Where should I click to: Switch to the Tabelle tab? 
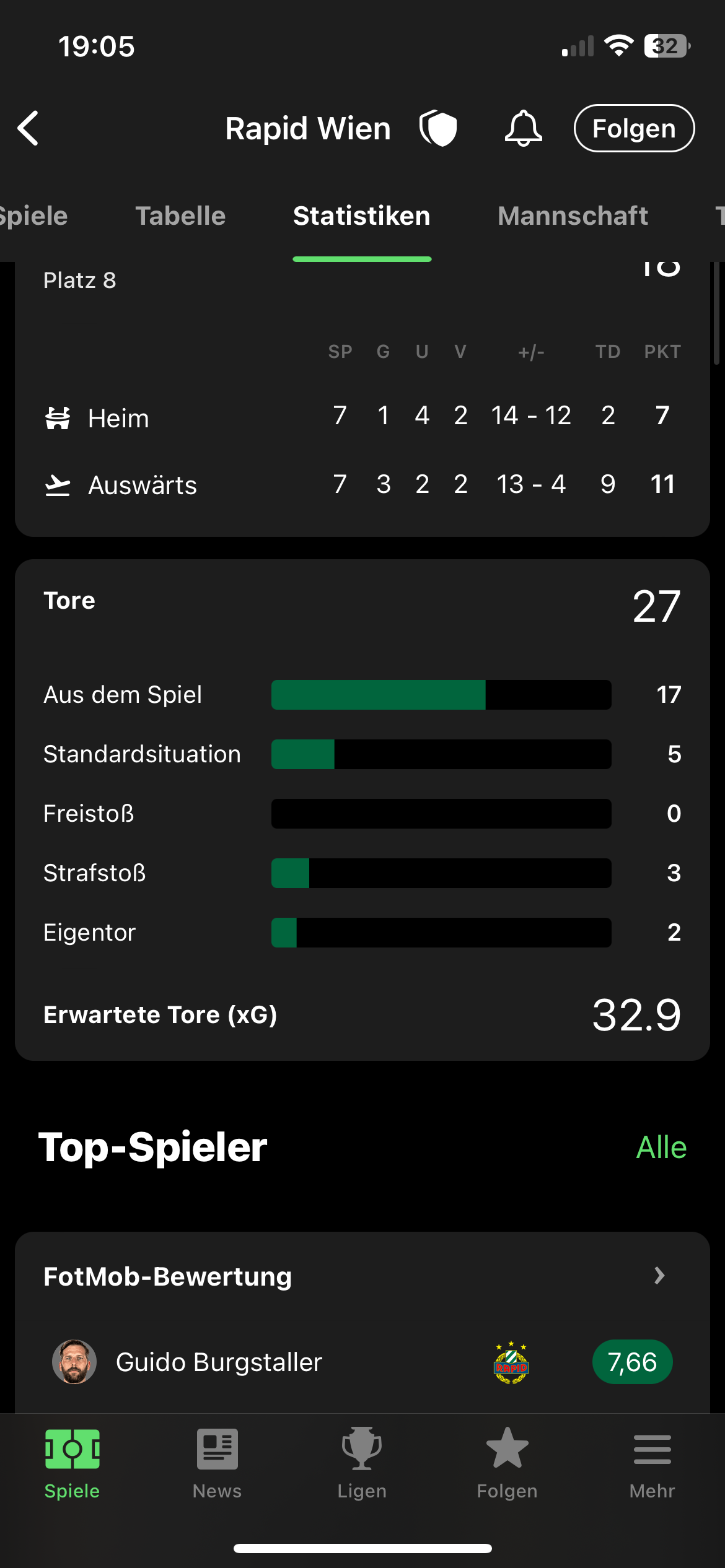pyautogui.click(x=180, y=216)
